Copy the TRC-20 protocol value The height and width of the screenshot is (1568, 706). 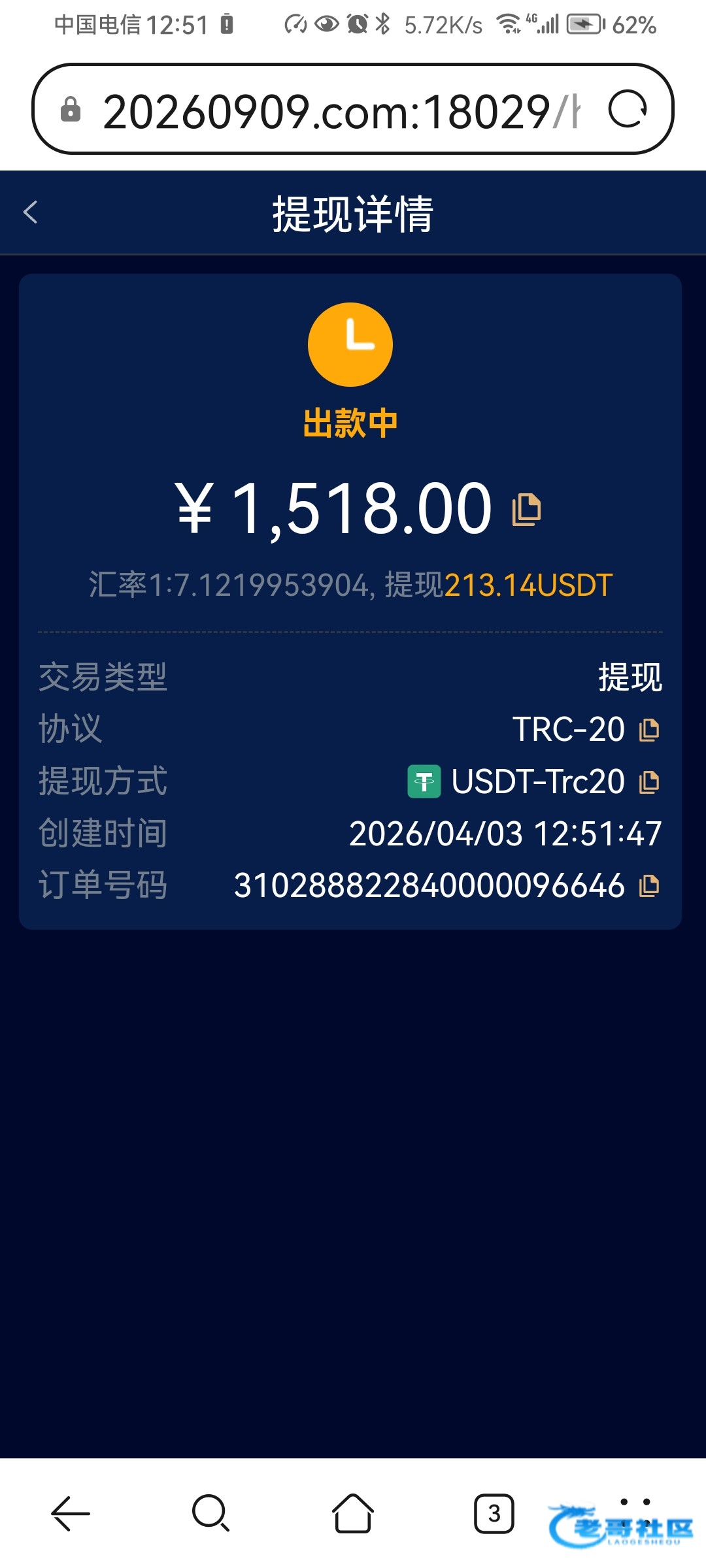click(648, 730)
